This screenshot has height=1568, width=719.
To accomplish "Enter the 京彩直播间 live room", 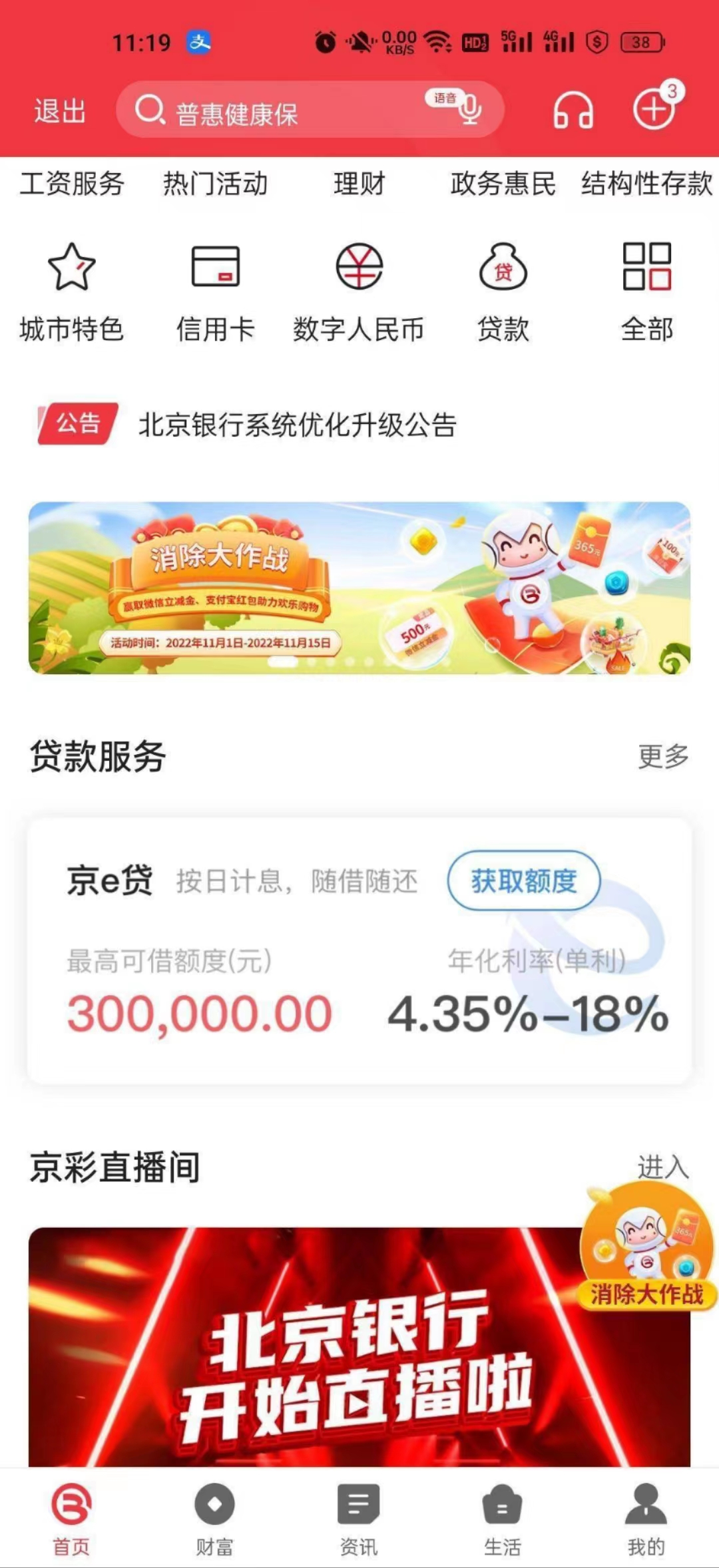I will click(663, 1167).
